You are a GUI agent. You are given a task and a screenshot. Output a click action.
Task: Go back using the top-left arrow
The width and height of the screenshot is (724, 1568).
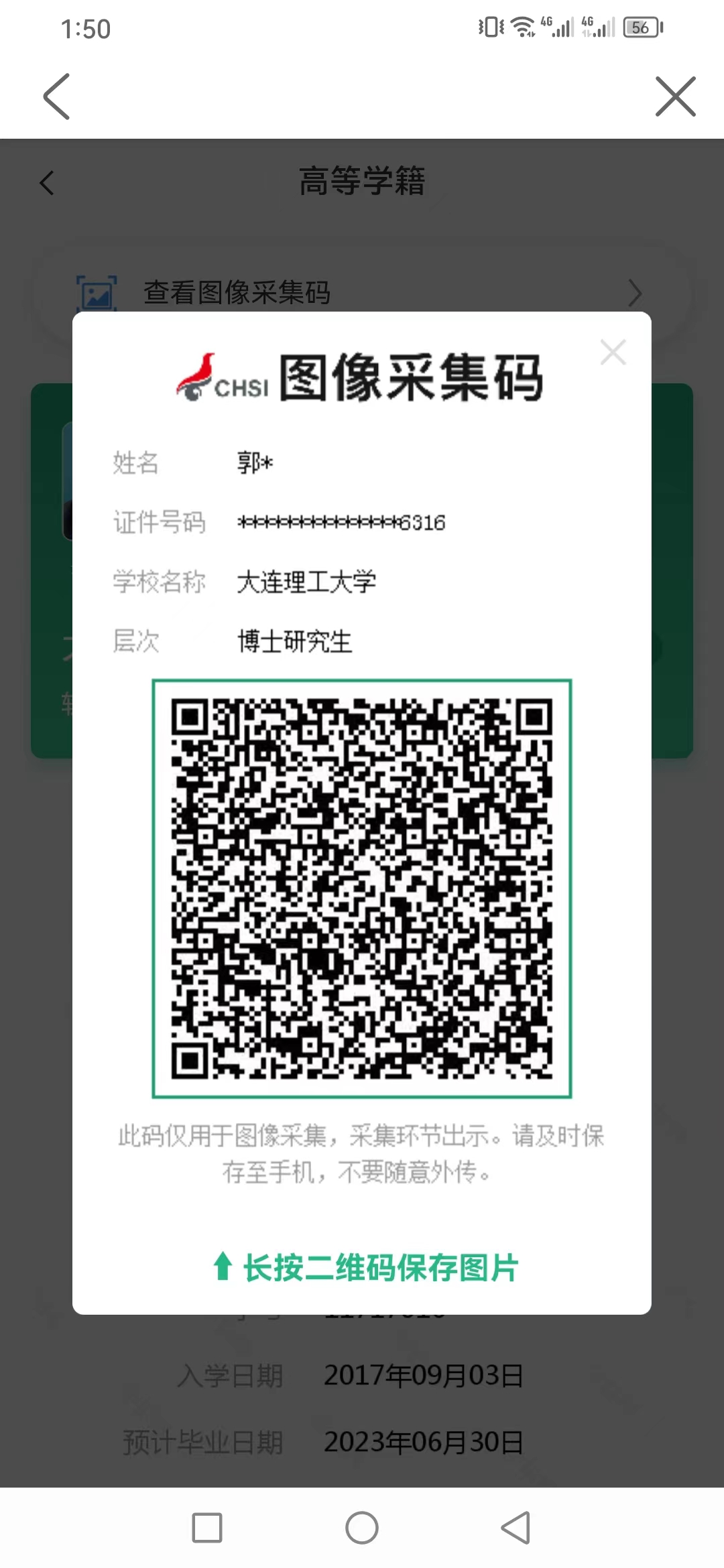(x=57, y=96)
